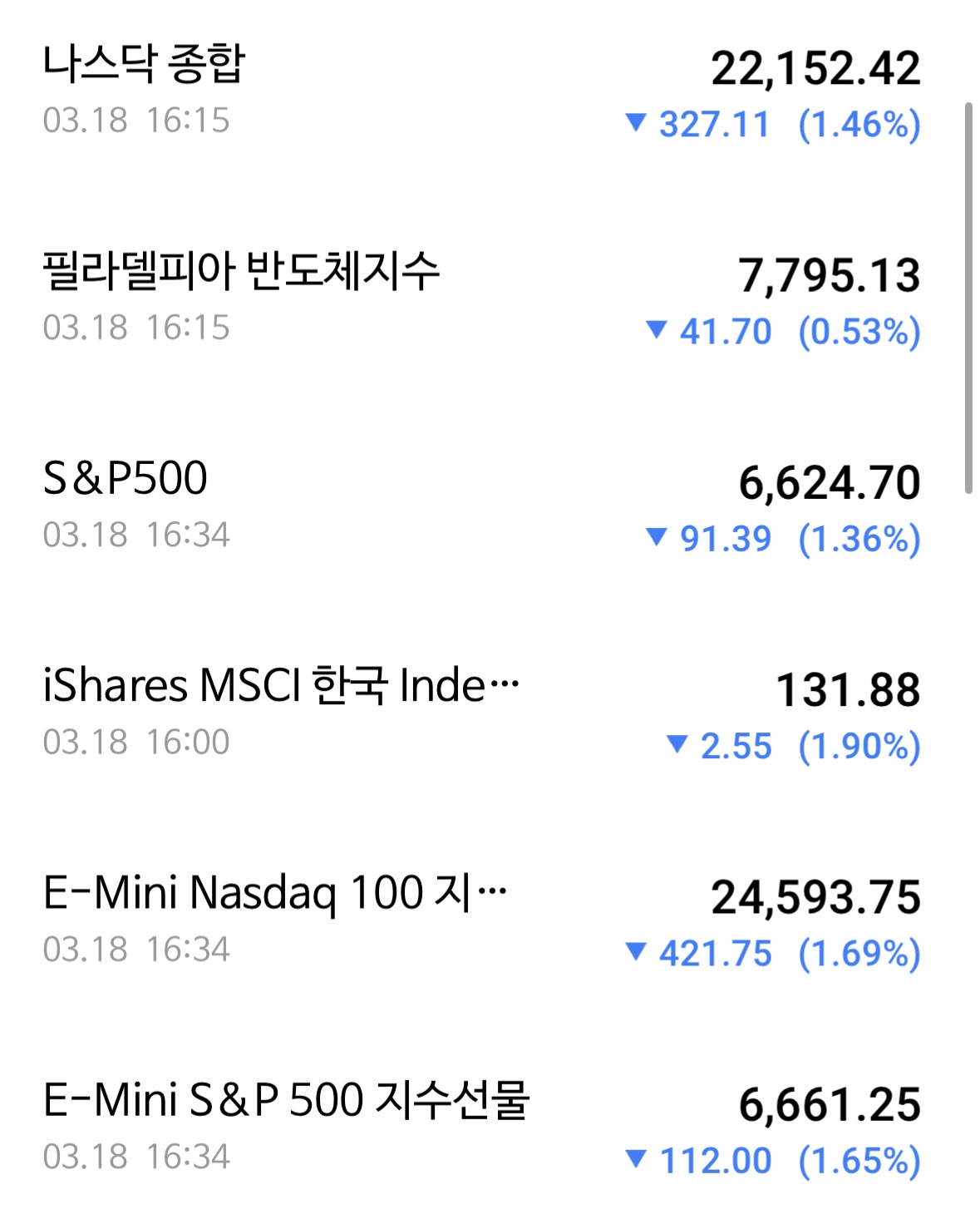Select the S&P500 index row

(x=126, y=479)
